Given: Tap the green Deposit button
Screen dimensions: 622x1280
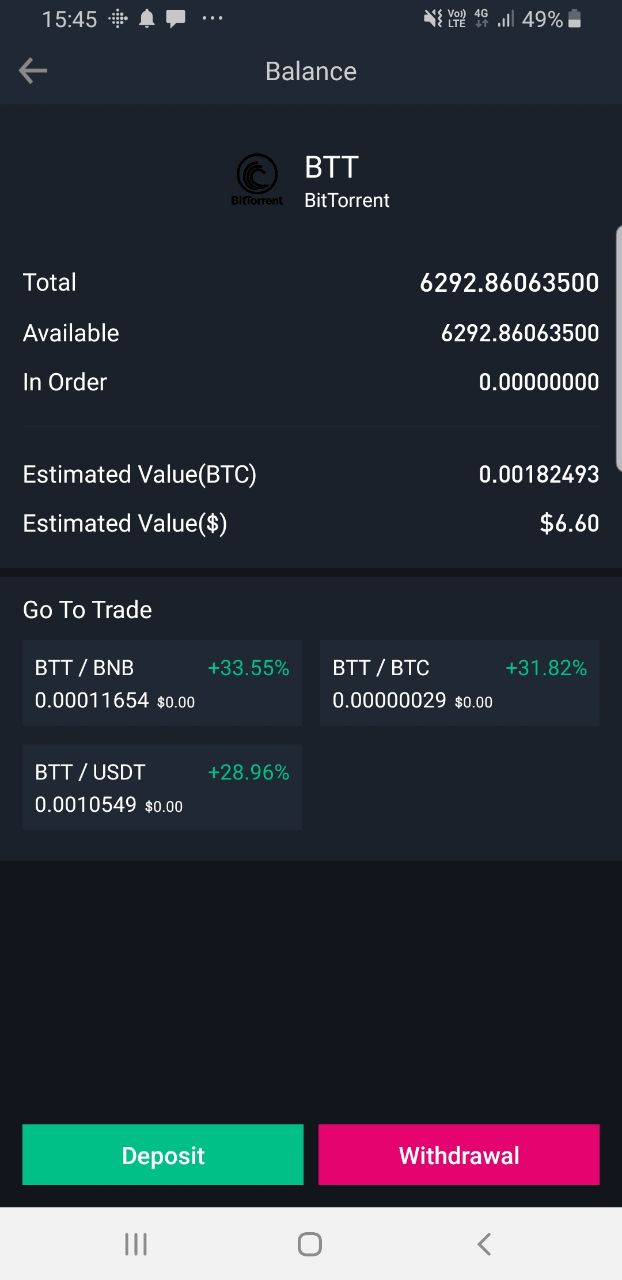Looking at the screenshot, I should [163, 1155].
